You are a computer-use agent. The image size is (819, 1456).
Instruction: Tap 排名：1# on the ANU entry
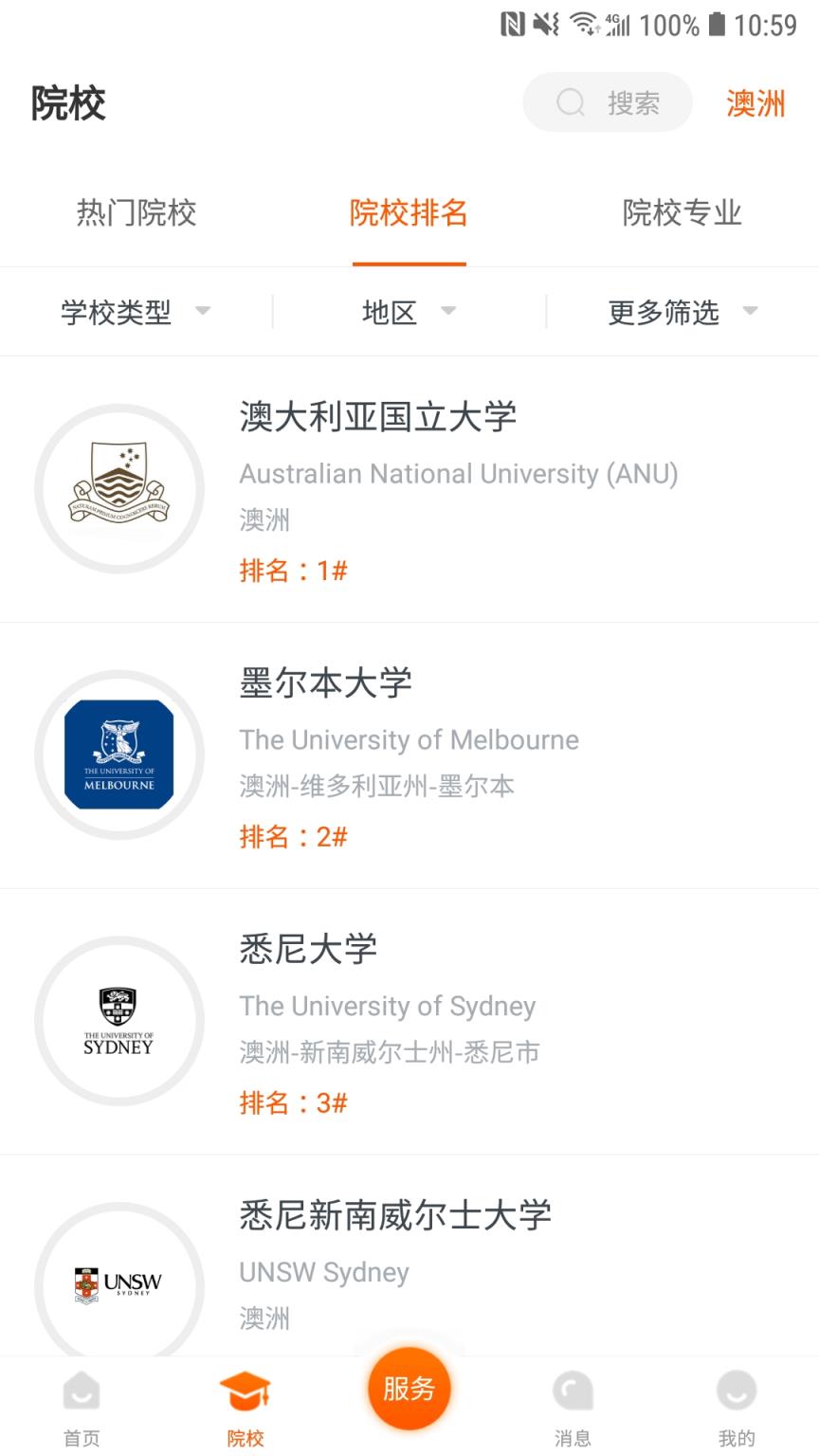click(x=293, y=571)
